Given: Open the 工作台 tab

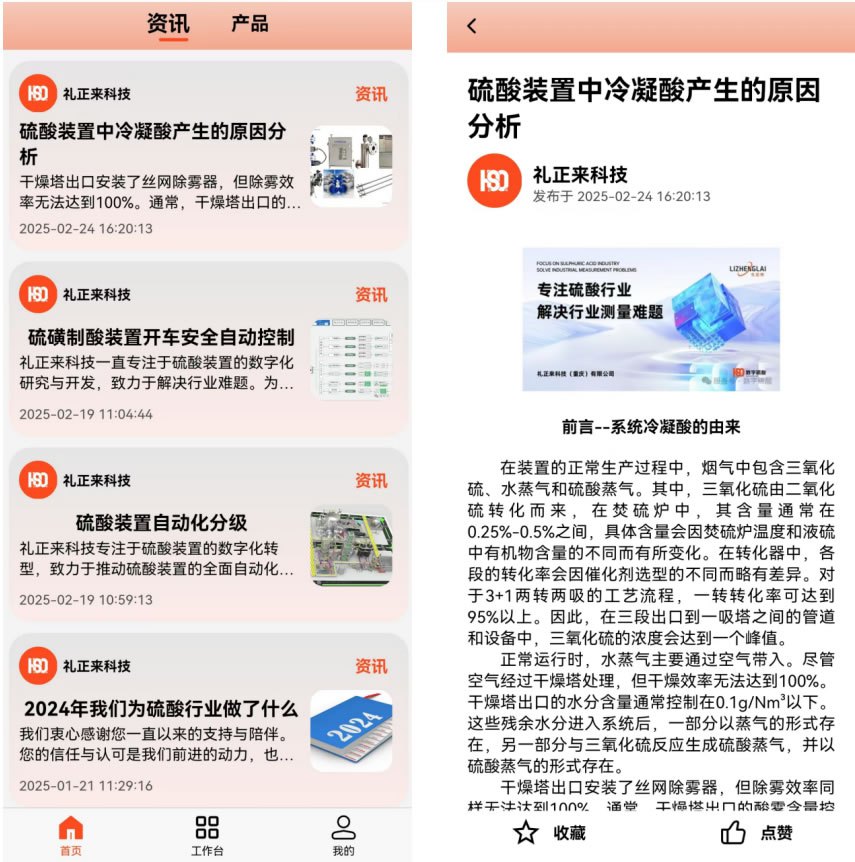Looking at the screenshot, I should point(206,835).
